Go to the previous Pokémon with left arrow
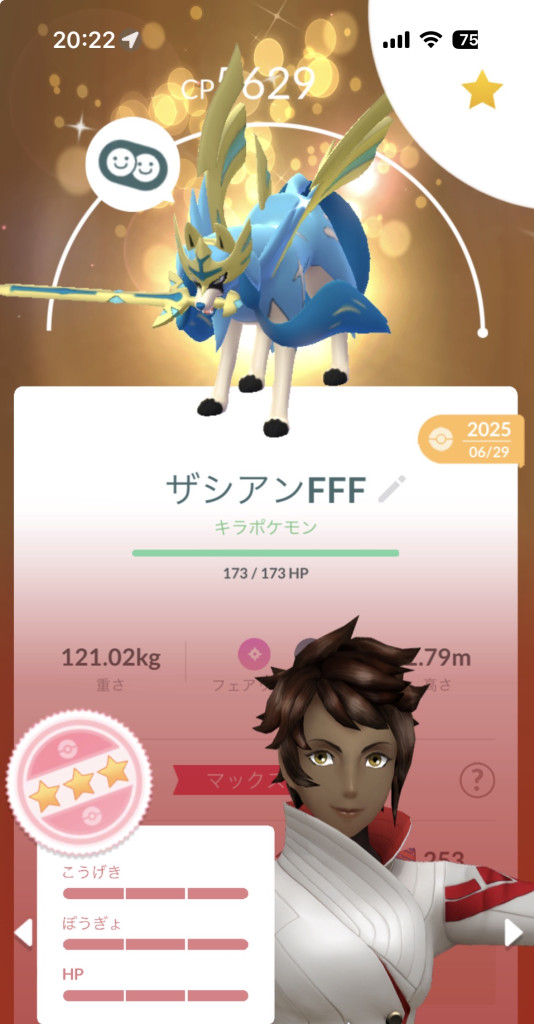The width and height of the screenshot is (534, 1024). click(x=23, y=933)
